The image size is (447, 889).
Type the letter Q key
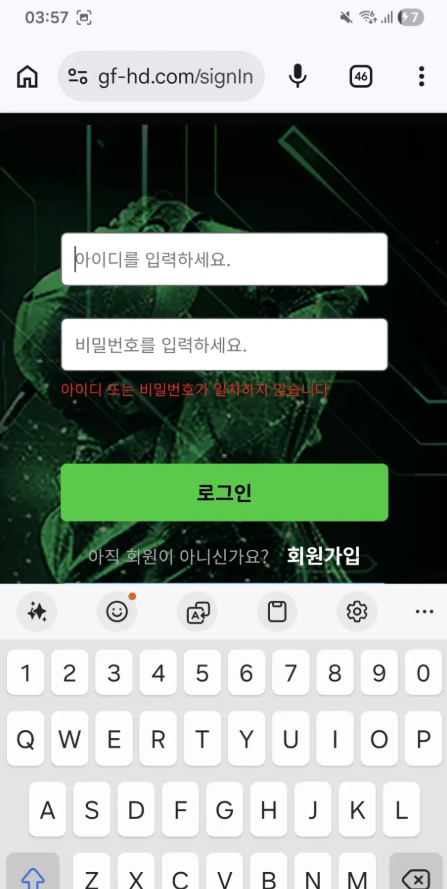[x=26, y=739]
